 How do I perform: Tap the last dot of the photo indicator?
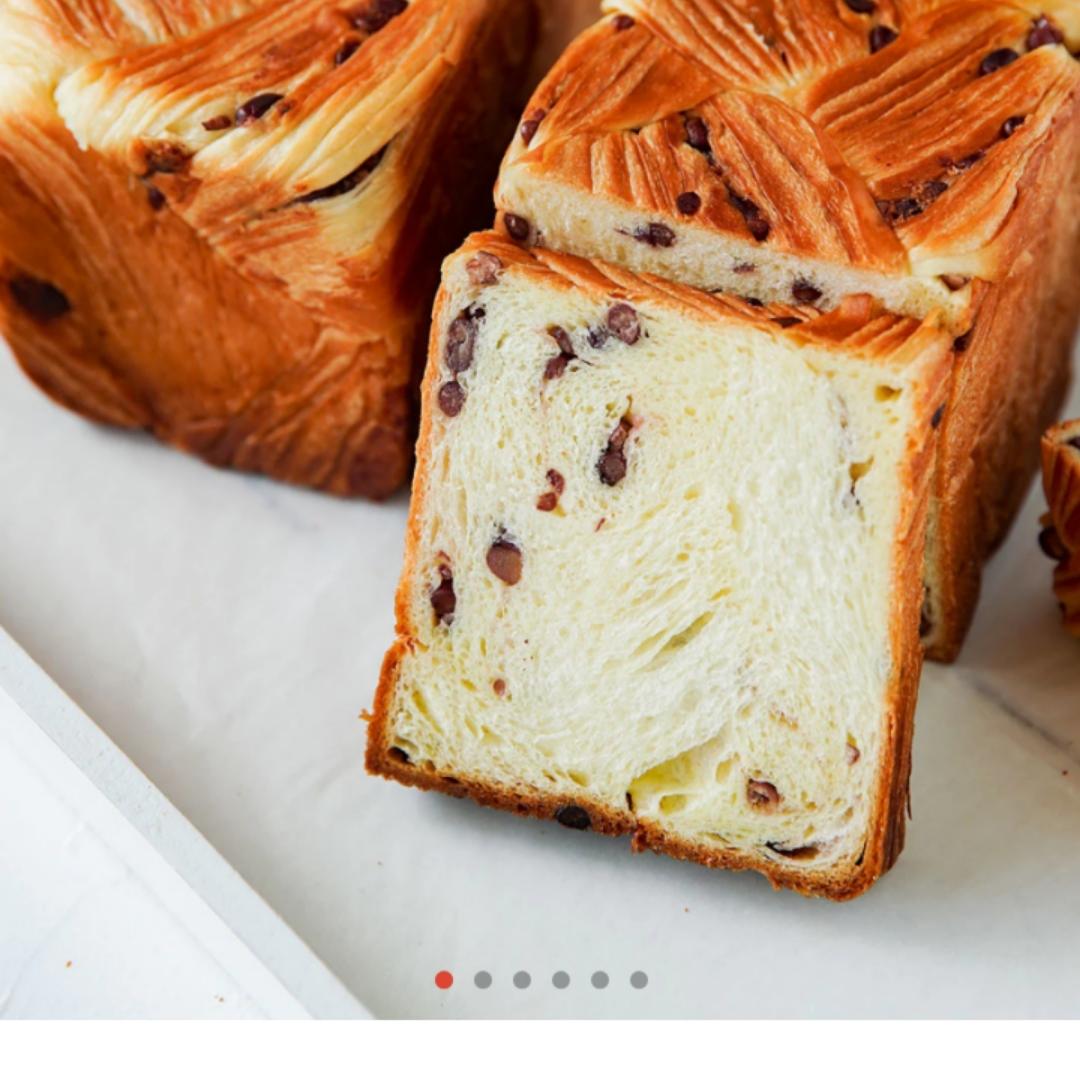point(639,980)
